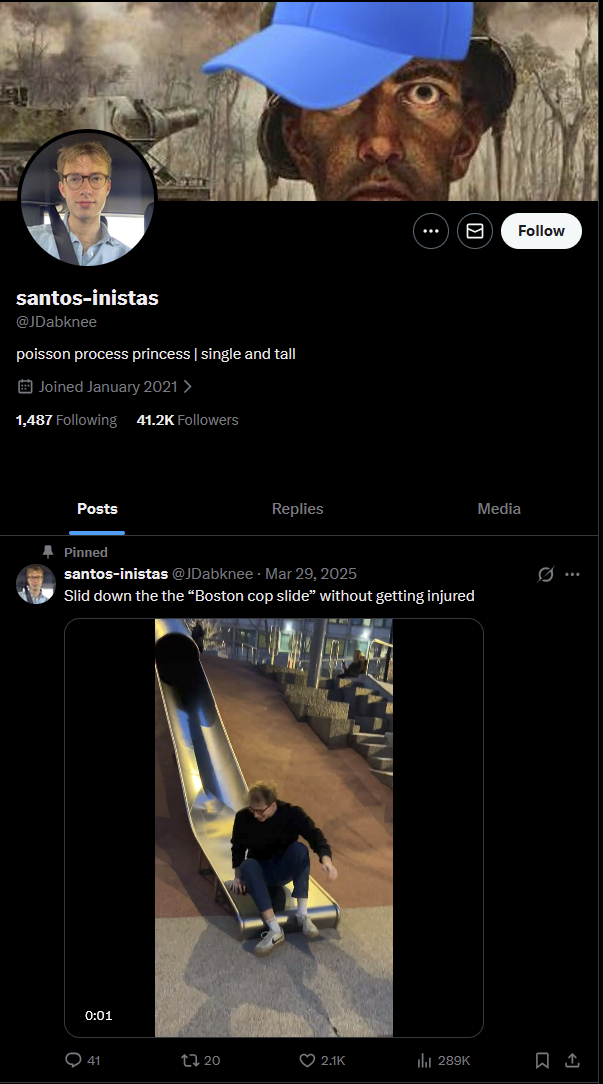Switch to the Media tab
This screenshot has height=1084, width=603.
[499, 509]
